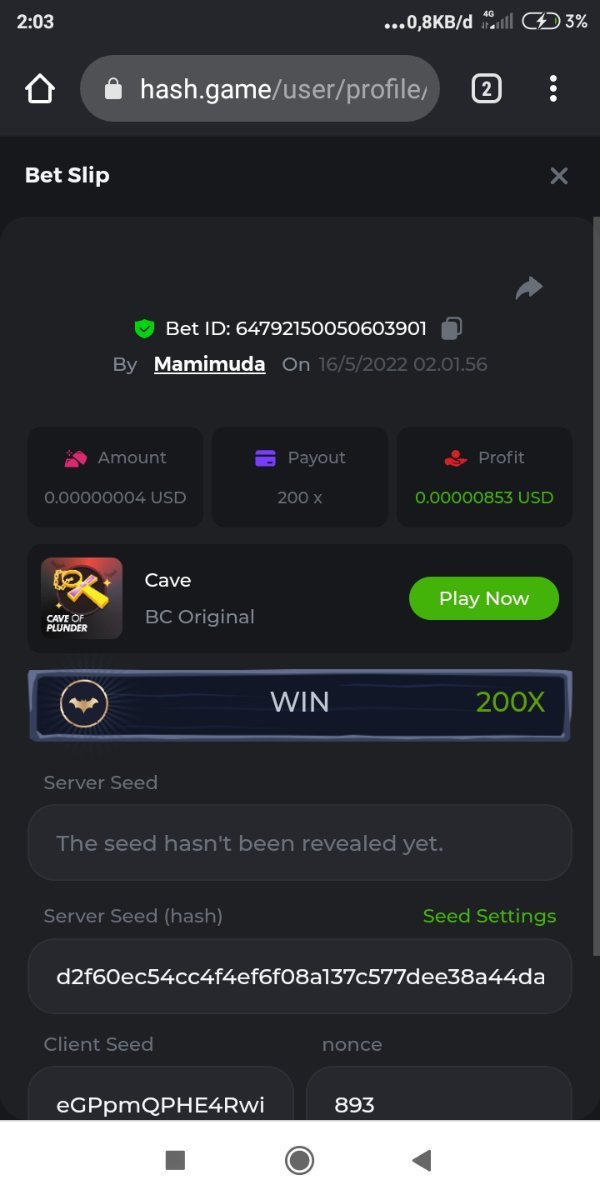Open the browser tabs switcher

coord(486,89)
